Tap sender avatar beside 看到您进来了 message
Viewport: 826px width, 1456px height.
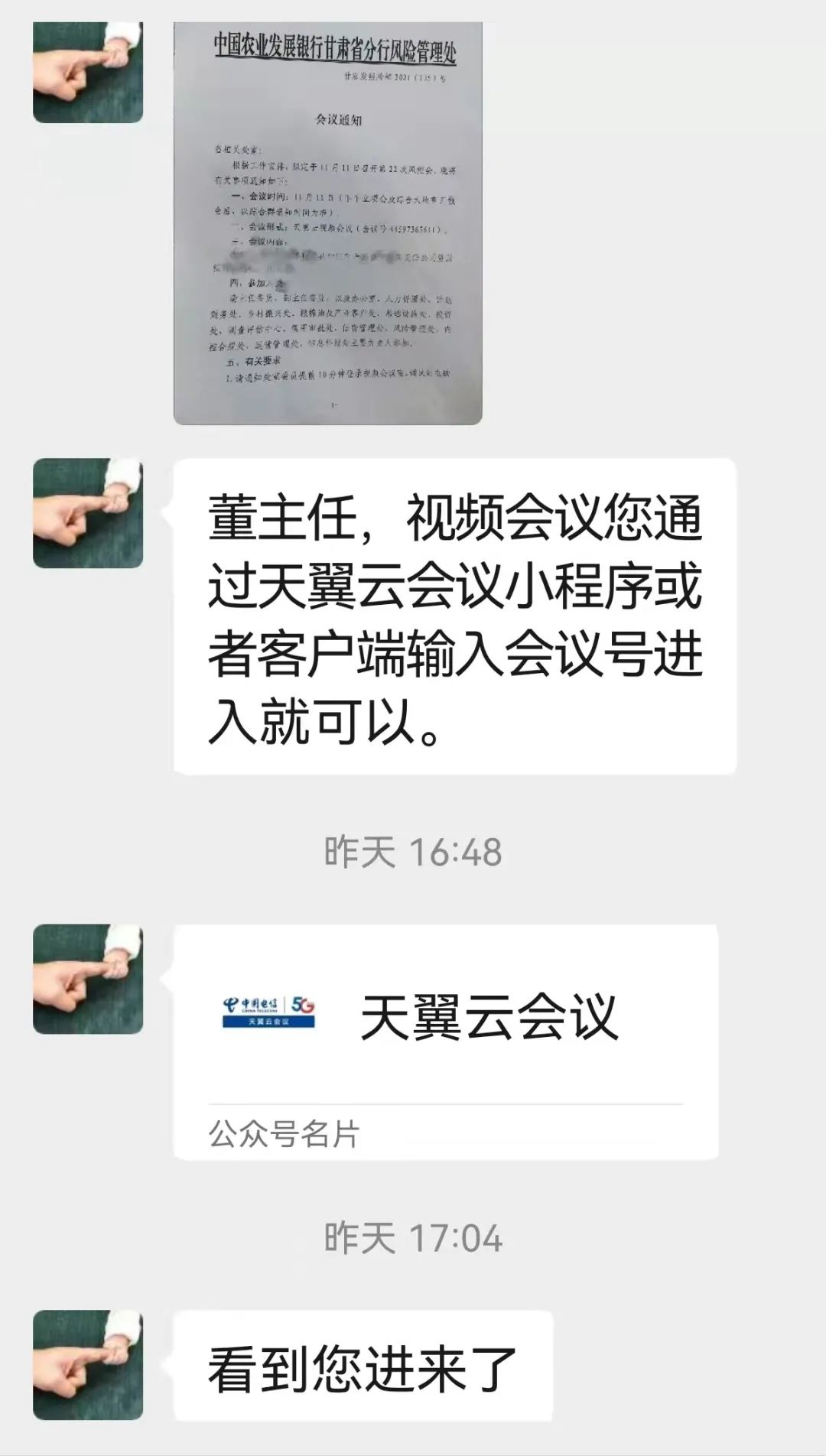(x=88, y=1365)
